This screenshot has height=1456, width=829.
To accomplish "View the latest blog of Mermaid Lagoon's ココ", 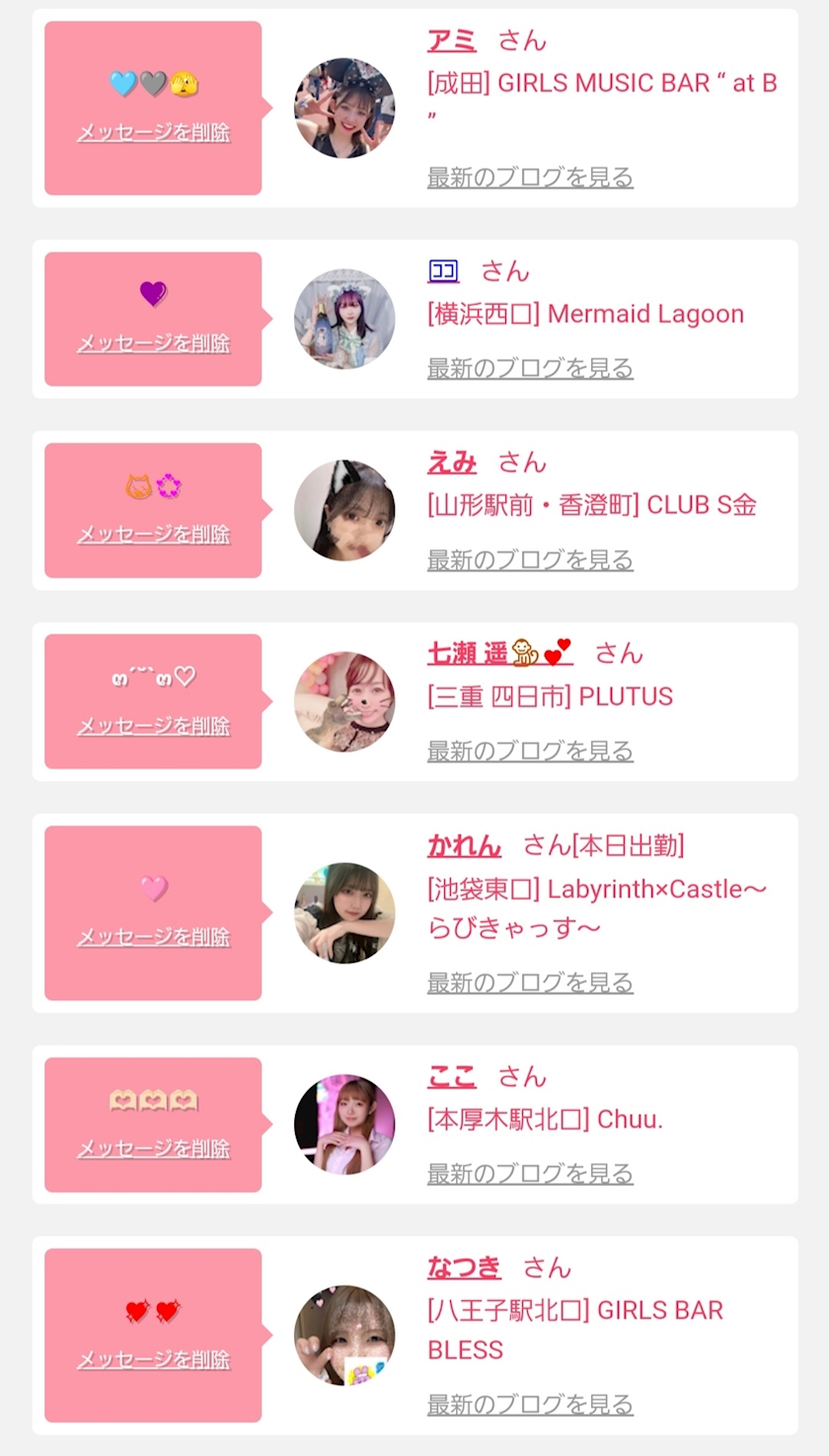I will pos(530,369).
